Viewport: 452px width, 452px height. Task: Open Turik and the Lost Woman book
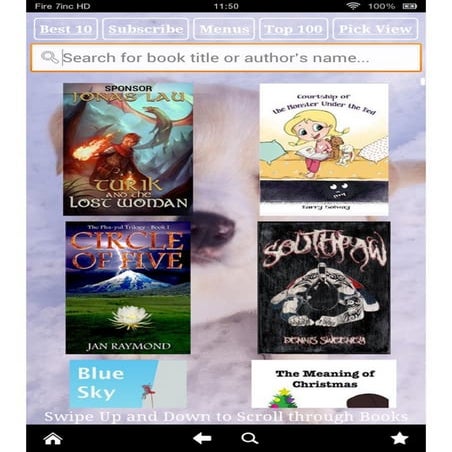click(128, 149)
